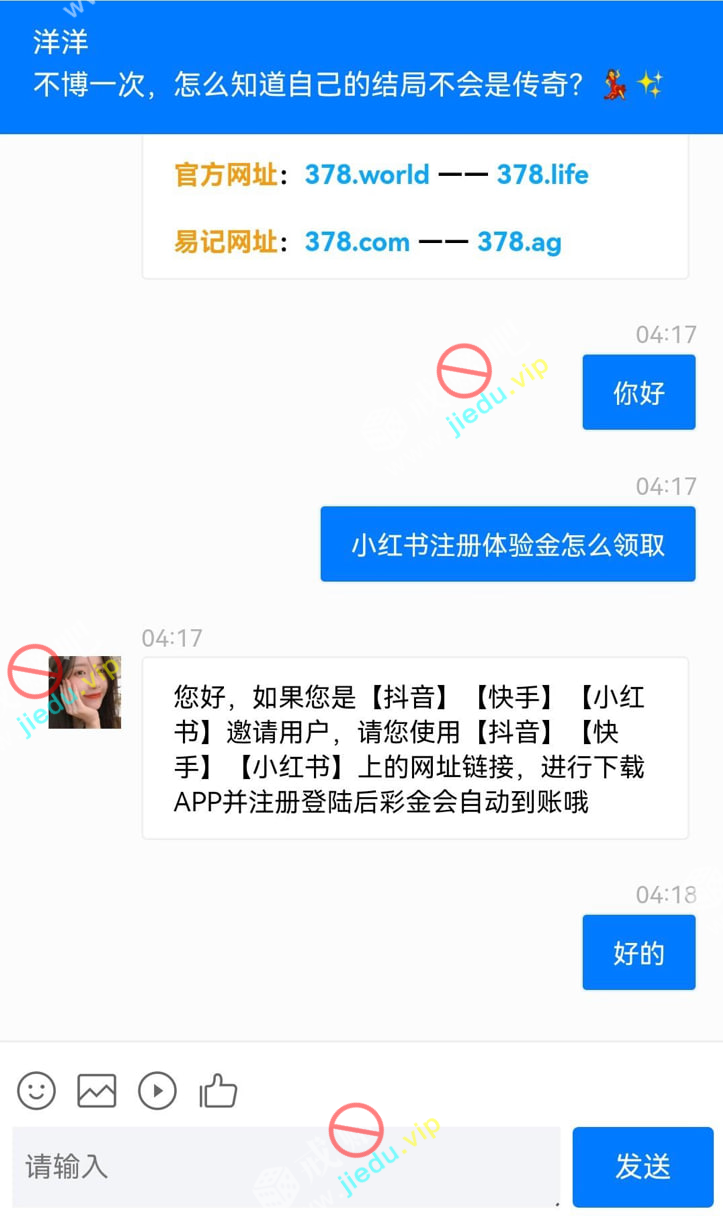Tap the thumbs-up rating icon

(218, 1090)
